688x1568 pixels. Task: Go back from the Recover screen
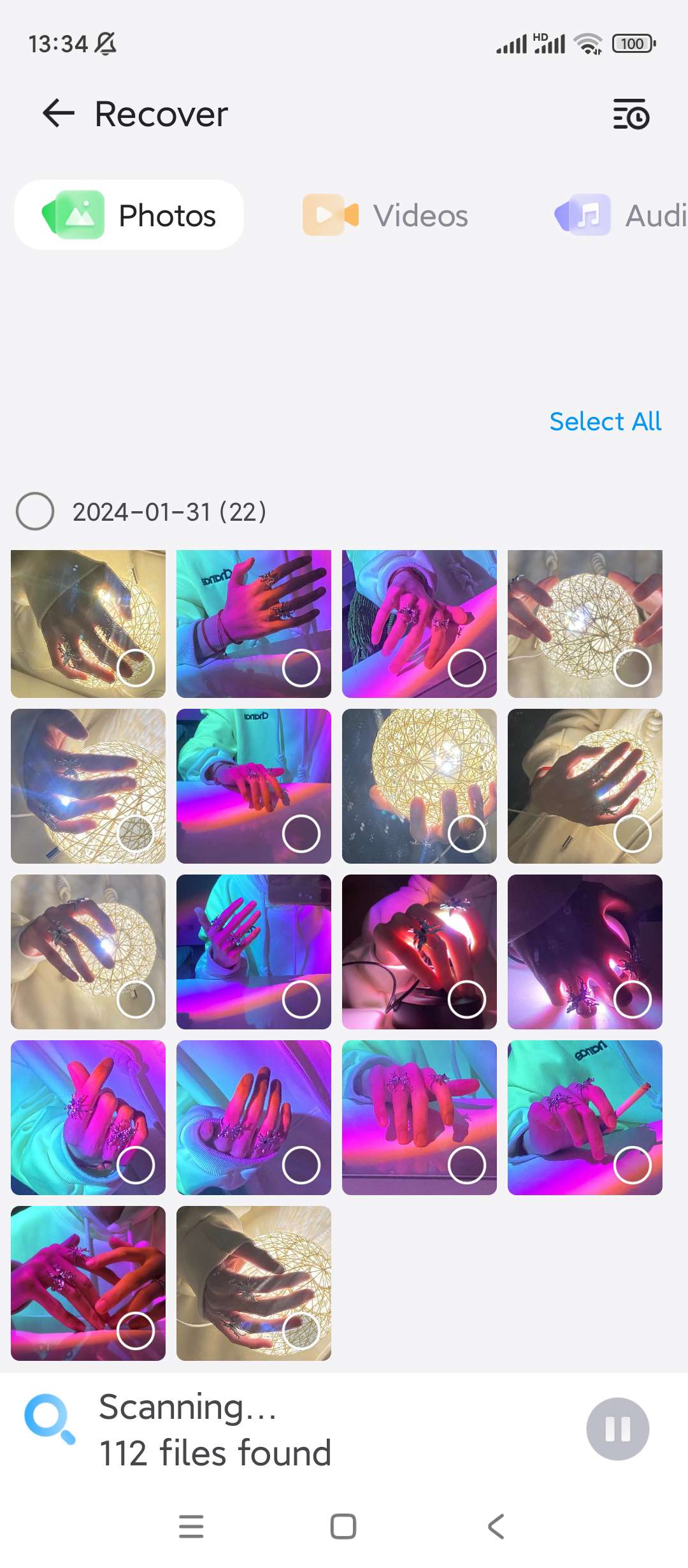(x=59, y=114)
